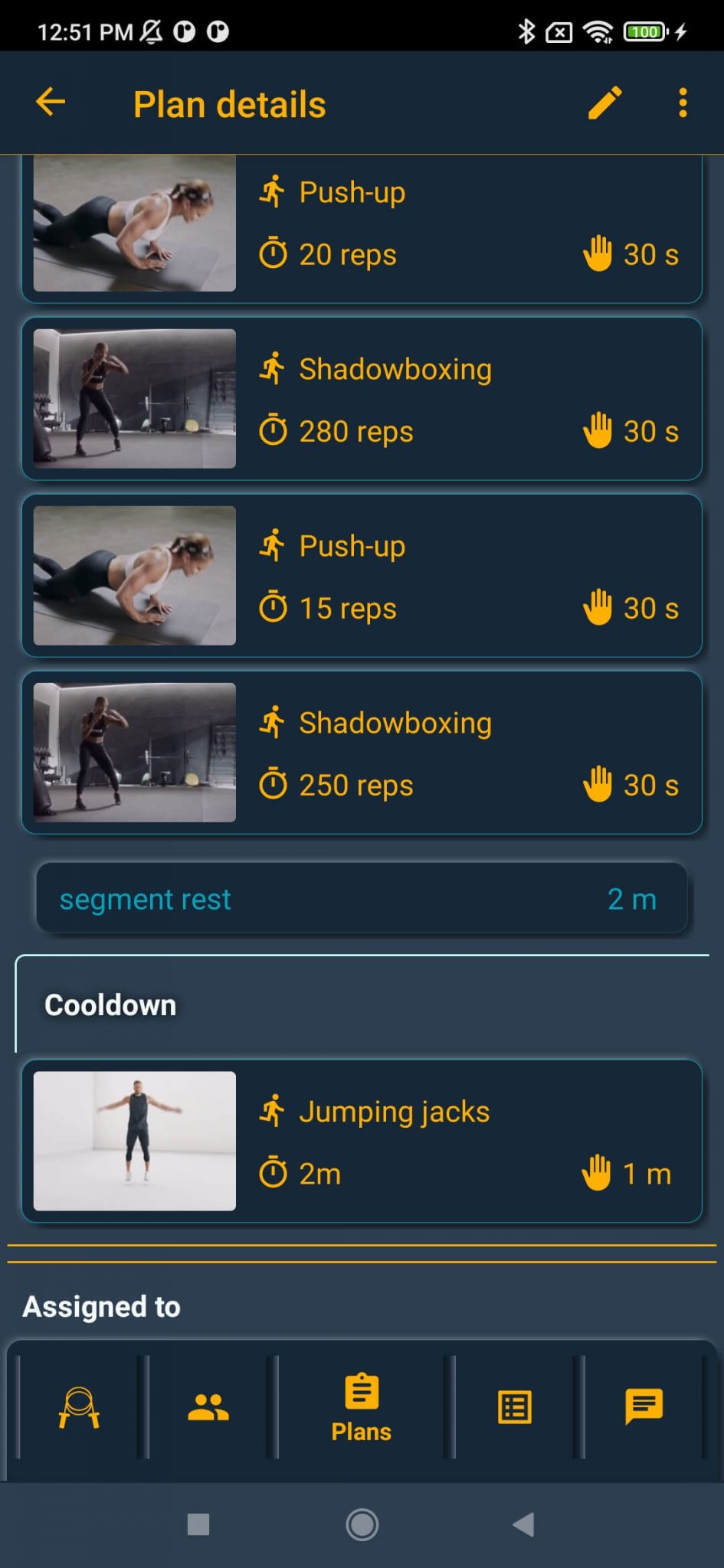
Task: Tap the system home button
Action: [362, 1524]
